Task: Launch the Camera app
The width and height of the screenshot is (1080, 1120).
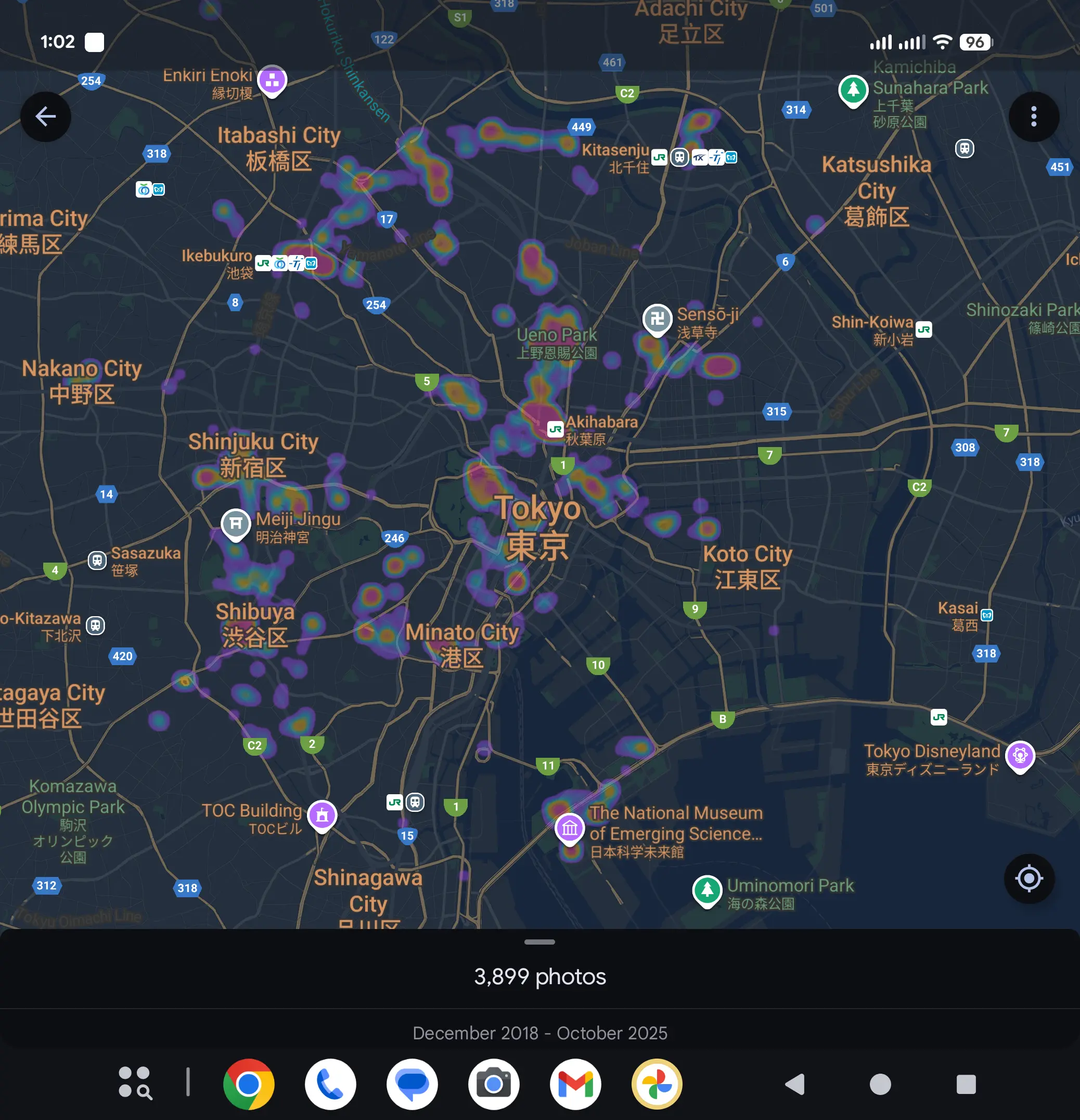Action: (x=494, y=1084)
